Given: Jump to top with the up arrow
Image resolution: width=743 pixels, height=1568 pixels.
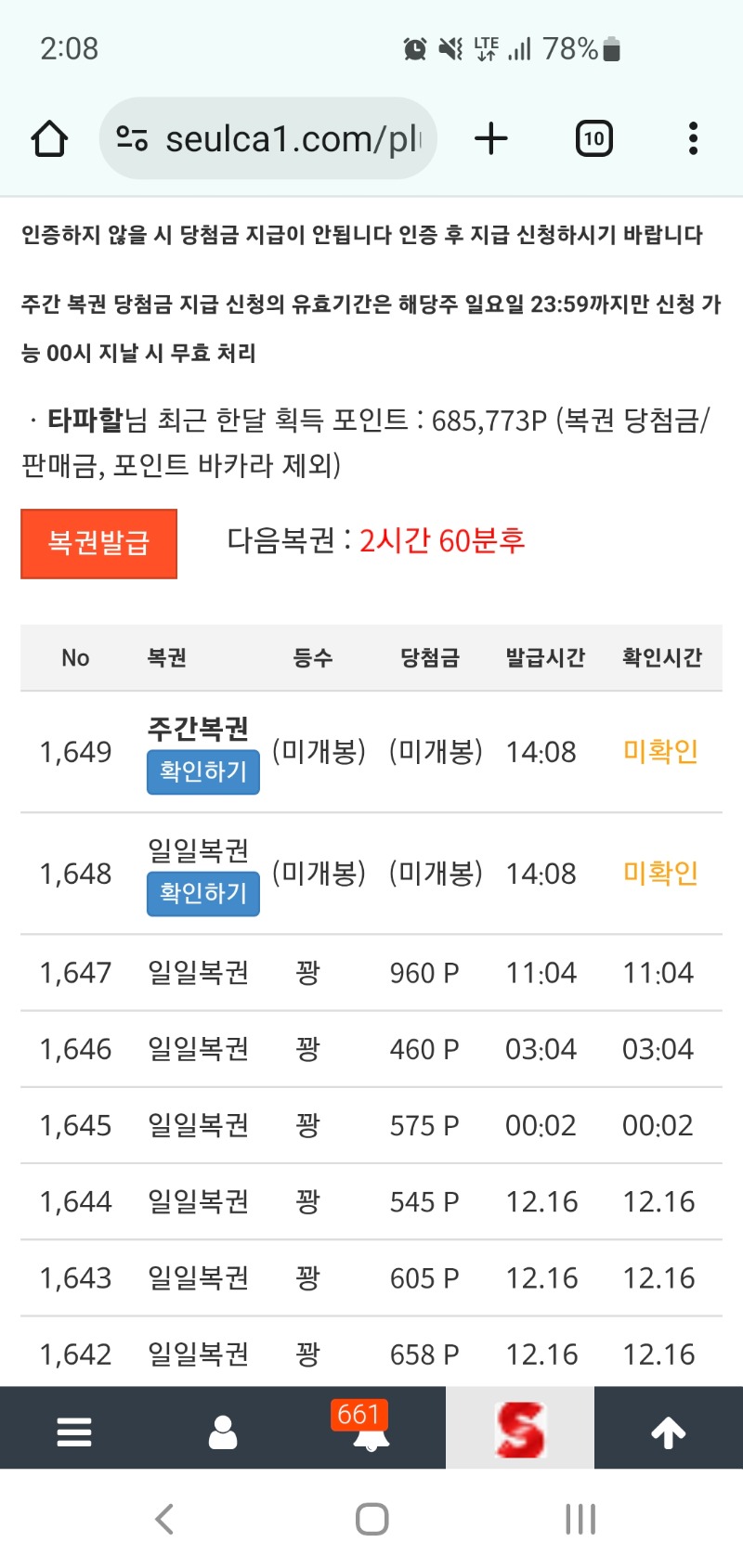Looking at the screenshot, I should point(669,1432).
